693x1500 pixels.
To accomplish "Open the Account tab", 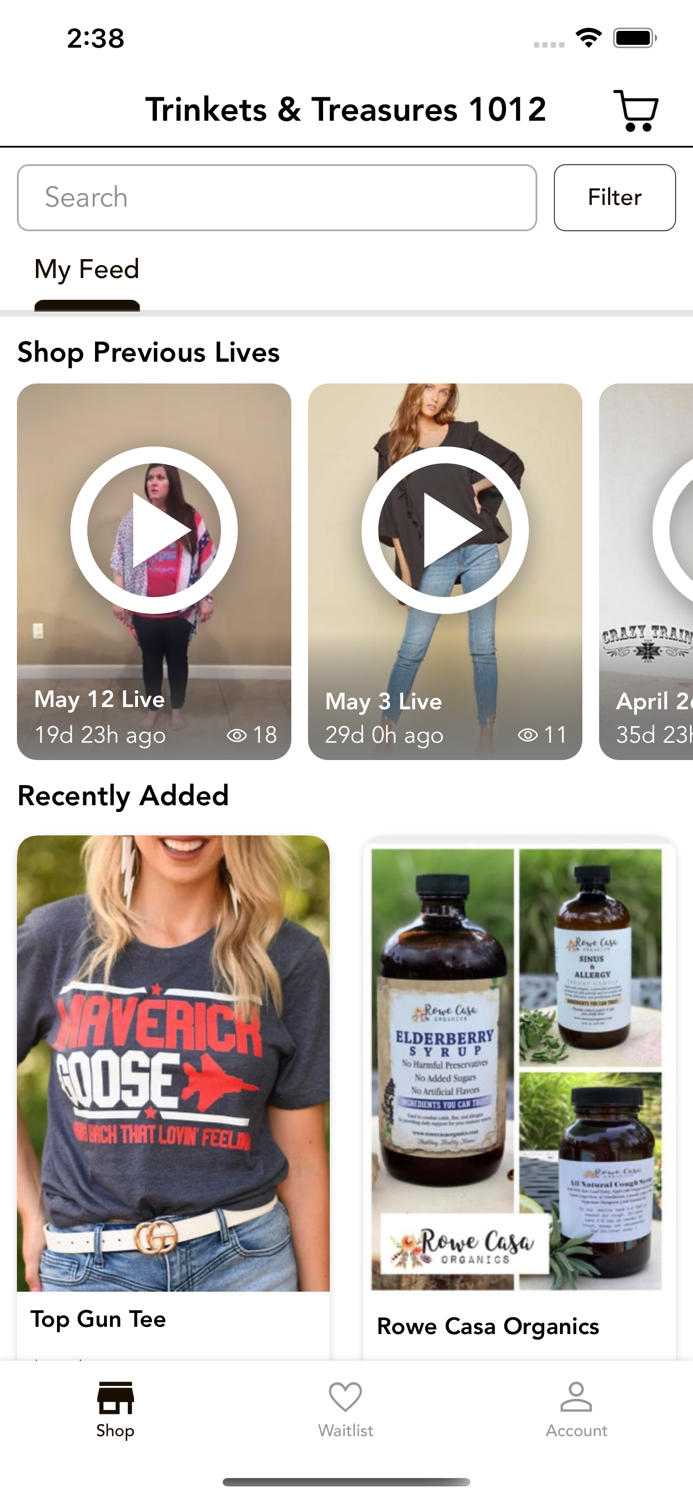I will pos(576,1410).
